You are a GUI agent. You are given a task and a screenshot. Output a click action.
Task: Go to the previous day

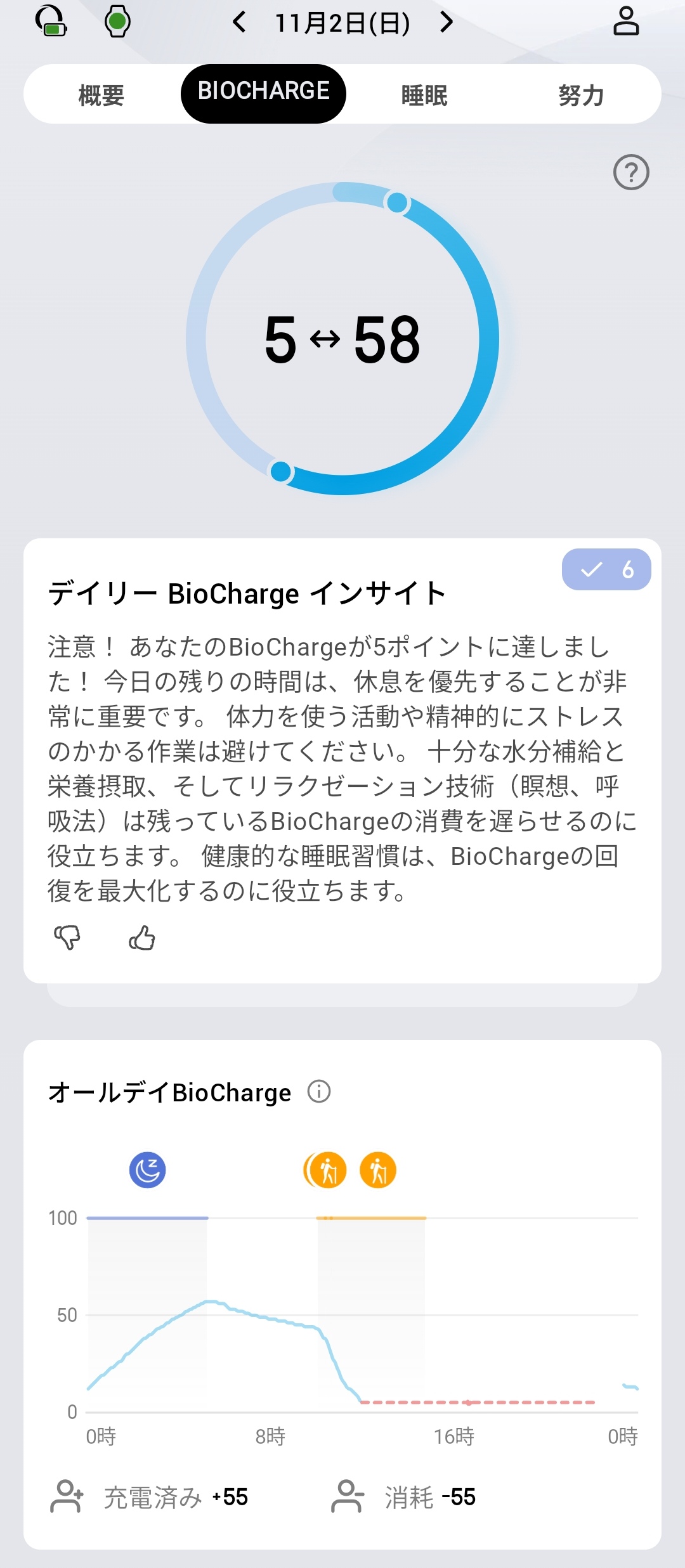tap(239, 23)
